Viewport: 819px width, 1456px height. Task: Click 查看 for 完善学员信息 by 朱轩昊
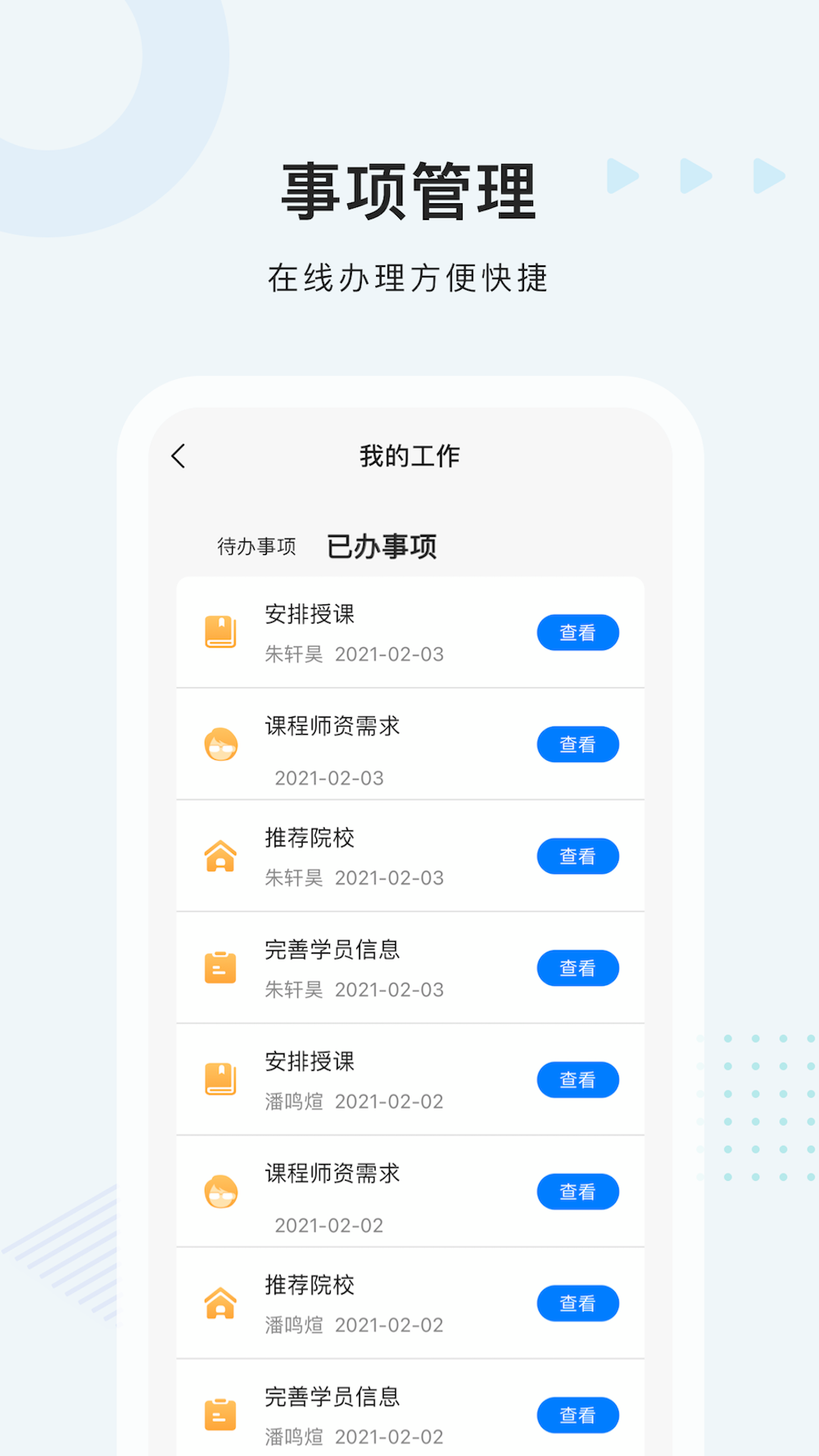tap(578, 968)
